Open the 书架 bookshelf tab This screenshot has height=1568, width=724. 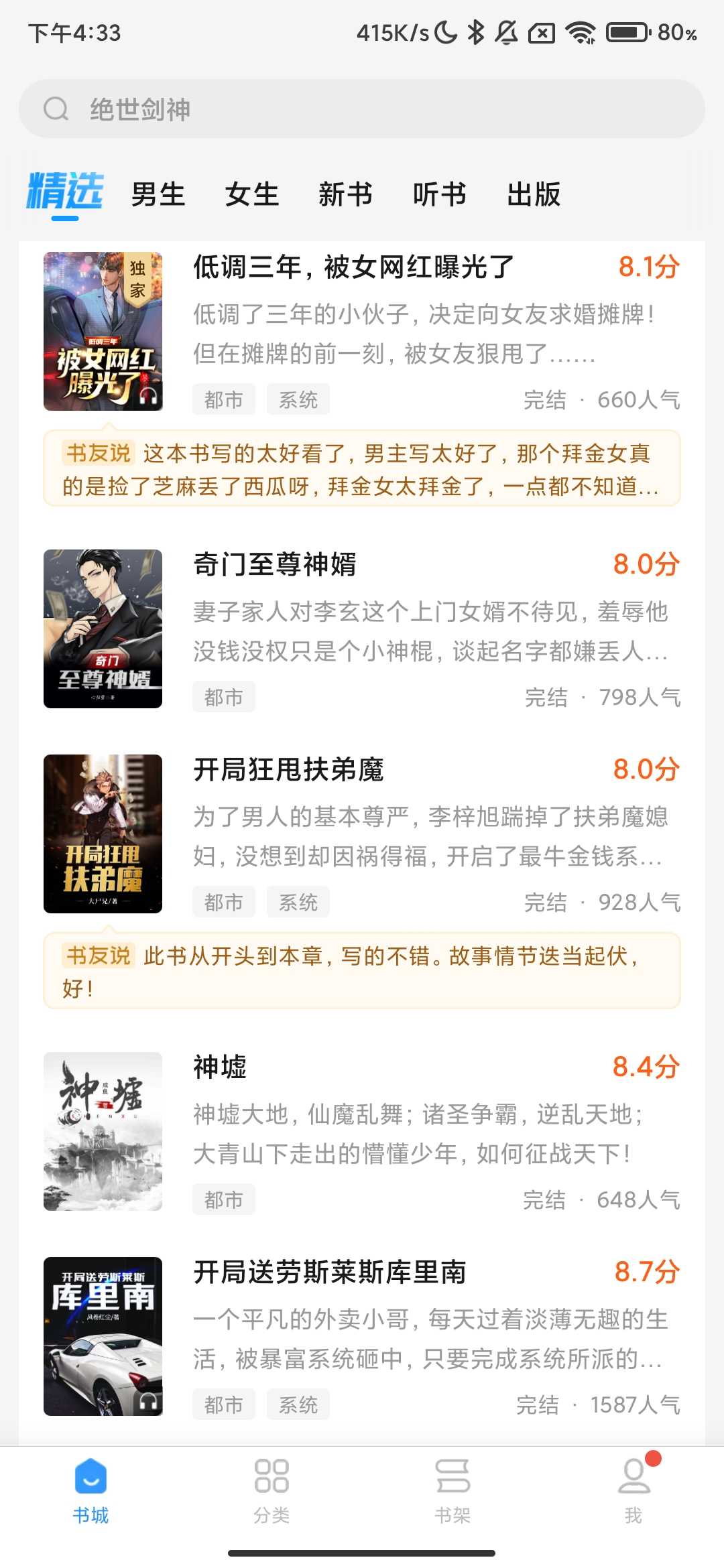click(452, 1490)
